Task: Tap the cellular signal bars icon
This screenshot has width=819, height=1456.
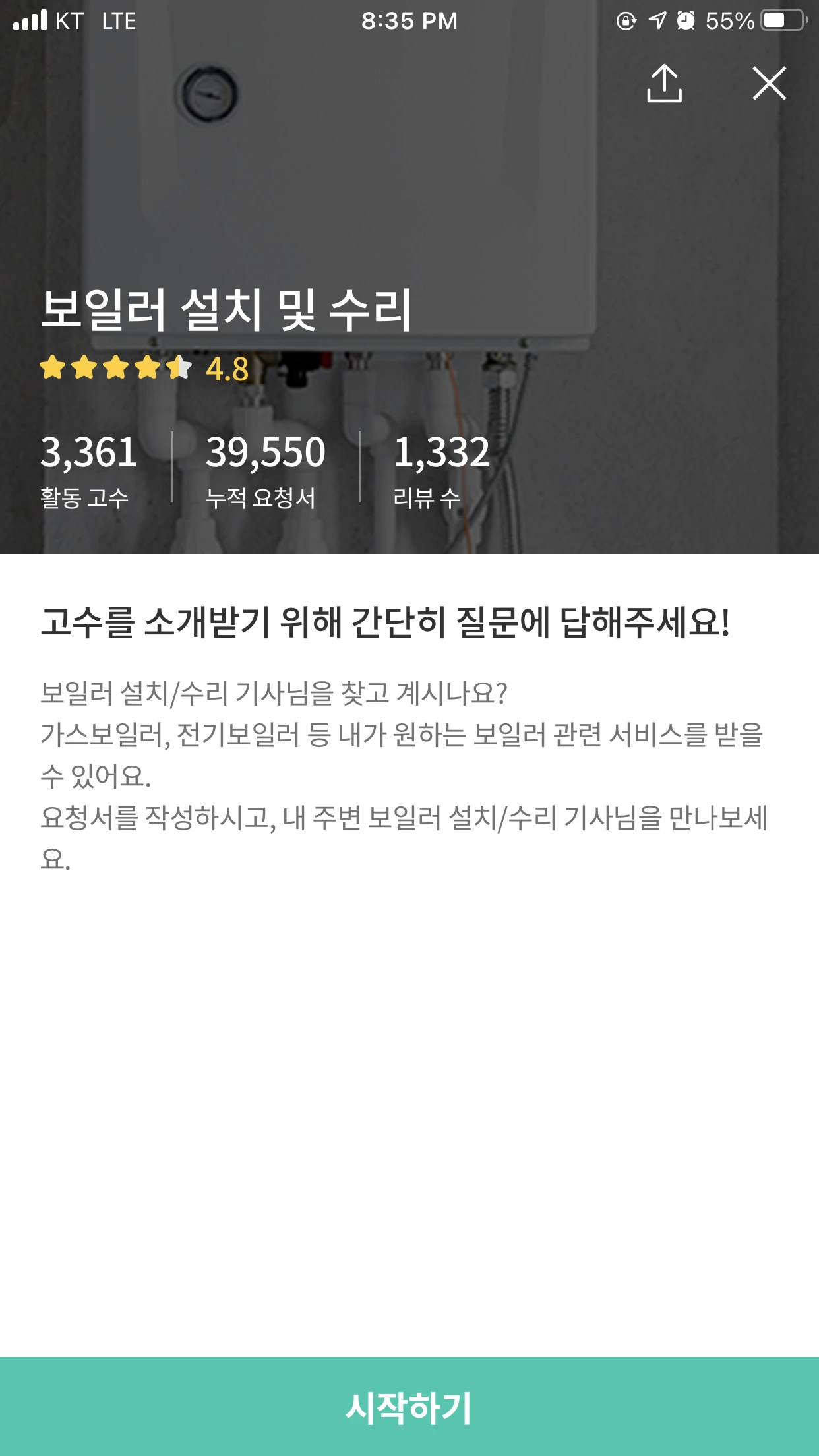Action: pyautogui.click(x=31, y=20)
